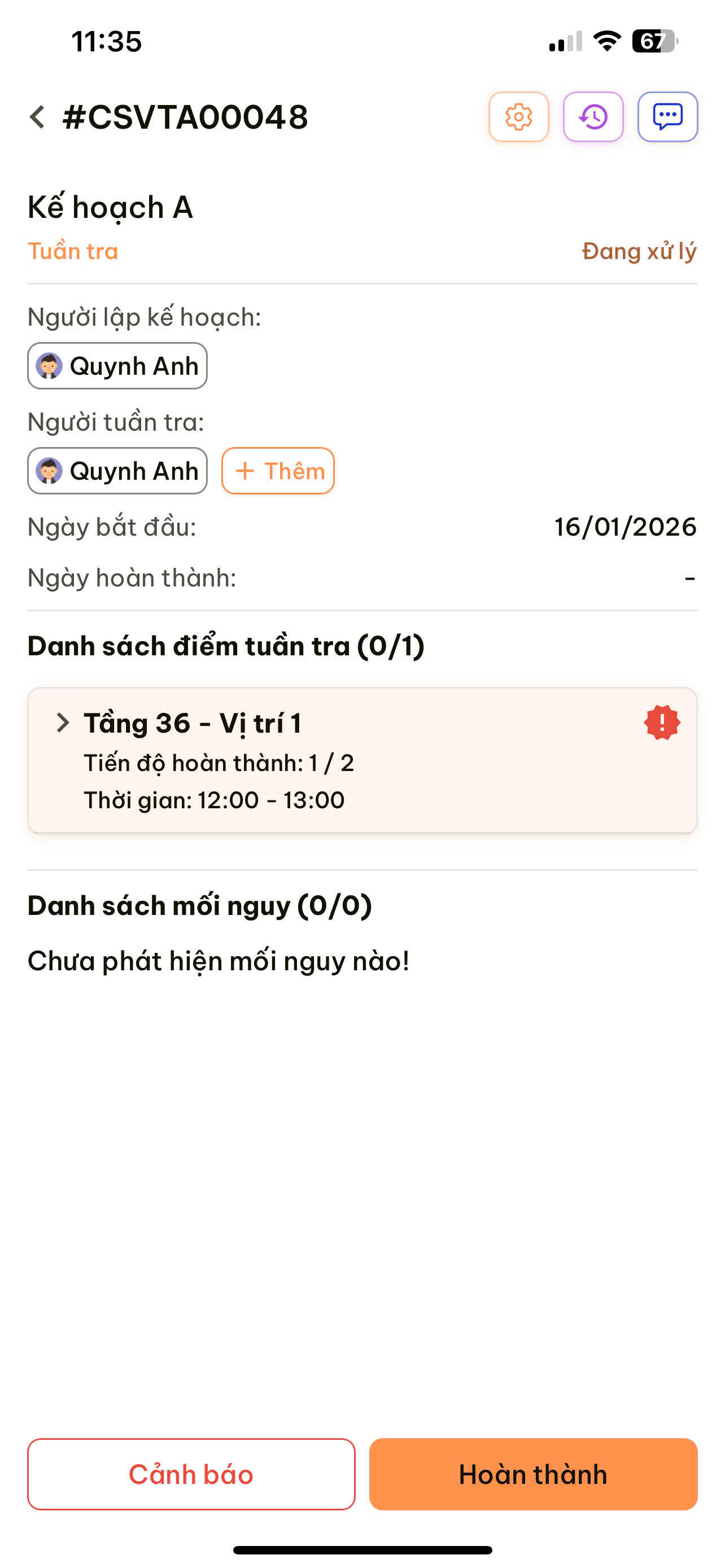Open Quynh Anh chip under Người lập kế hoạch
725x1568 pixels.
click(x=117, y=366)
